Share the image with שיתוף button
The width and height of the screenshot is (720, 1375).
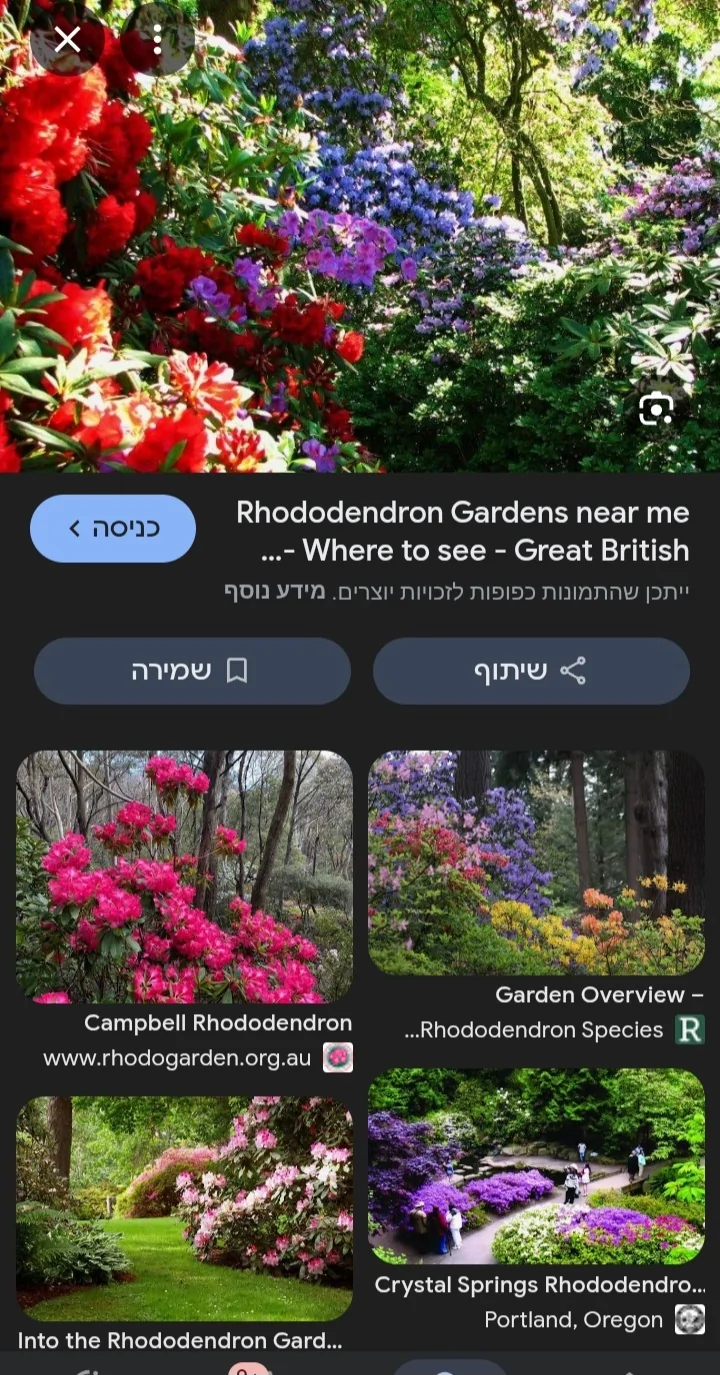[531, 670]
